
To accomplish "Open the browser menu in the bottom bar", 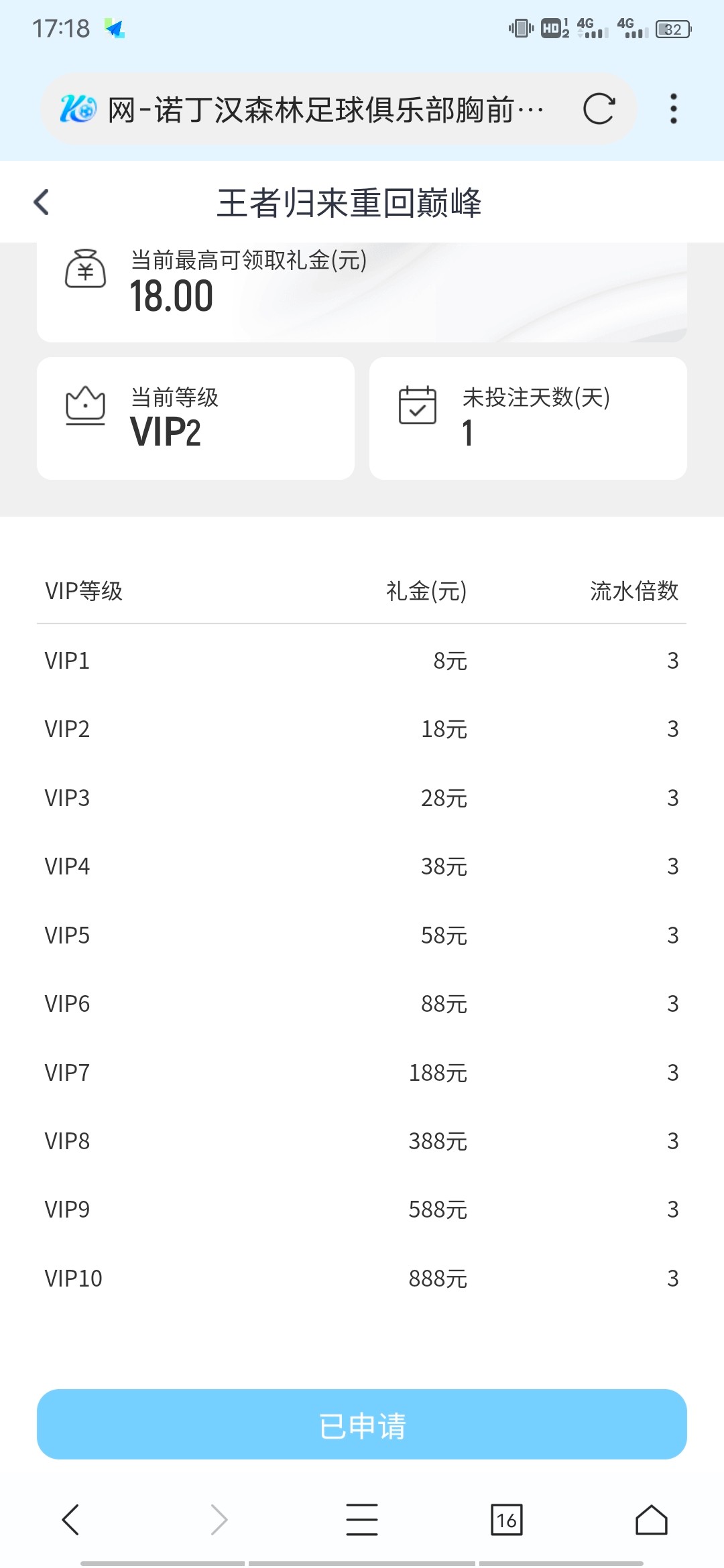I will [x=362, y=1519].
